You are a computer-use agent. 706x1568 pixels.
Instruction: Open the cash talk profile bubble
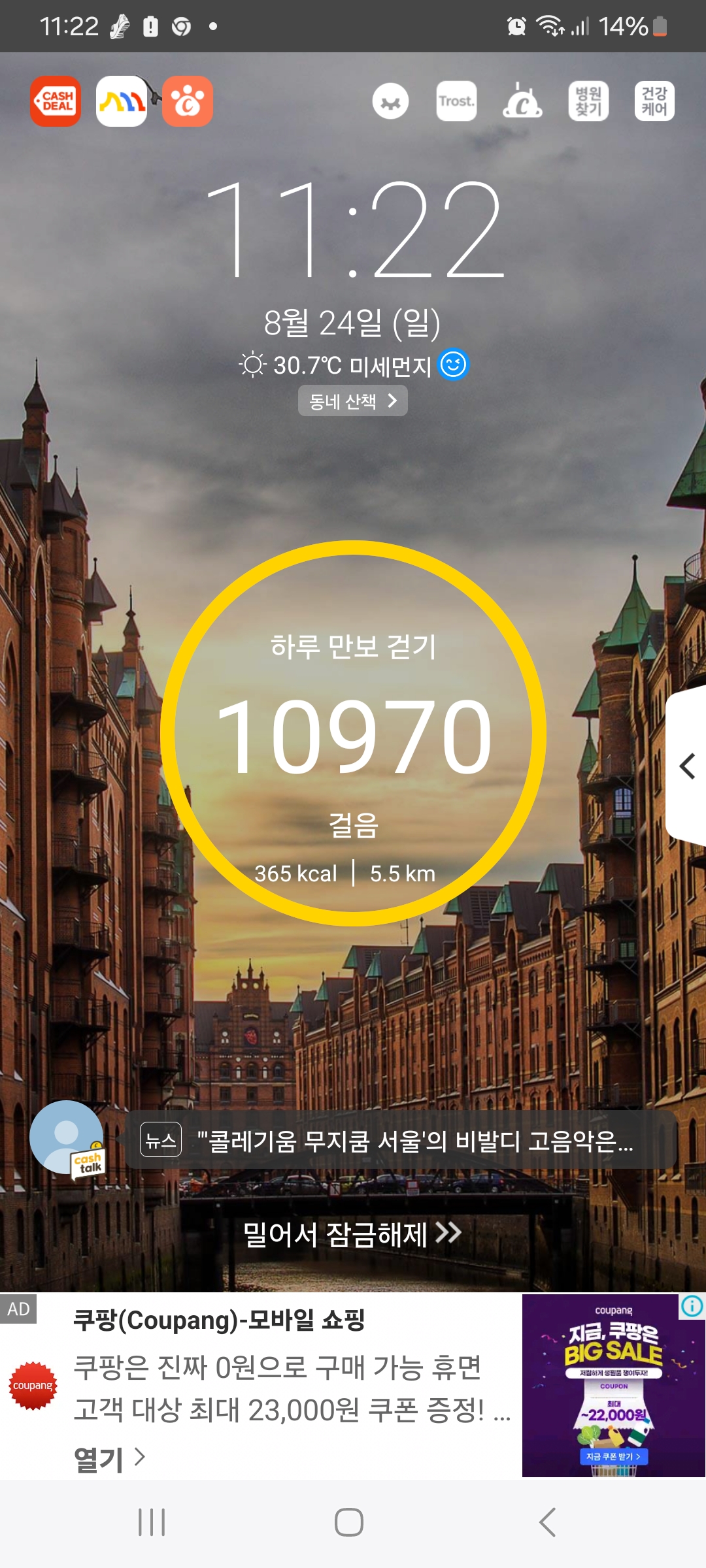click(x=67, y=1137)
